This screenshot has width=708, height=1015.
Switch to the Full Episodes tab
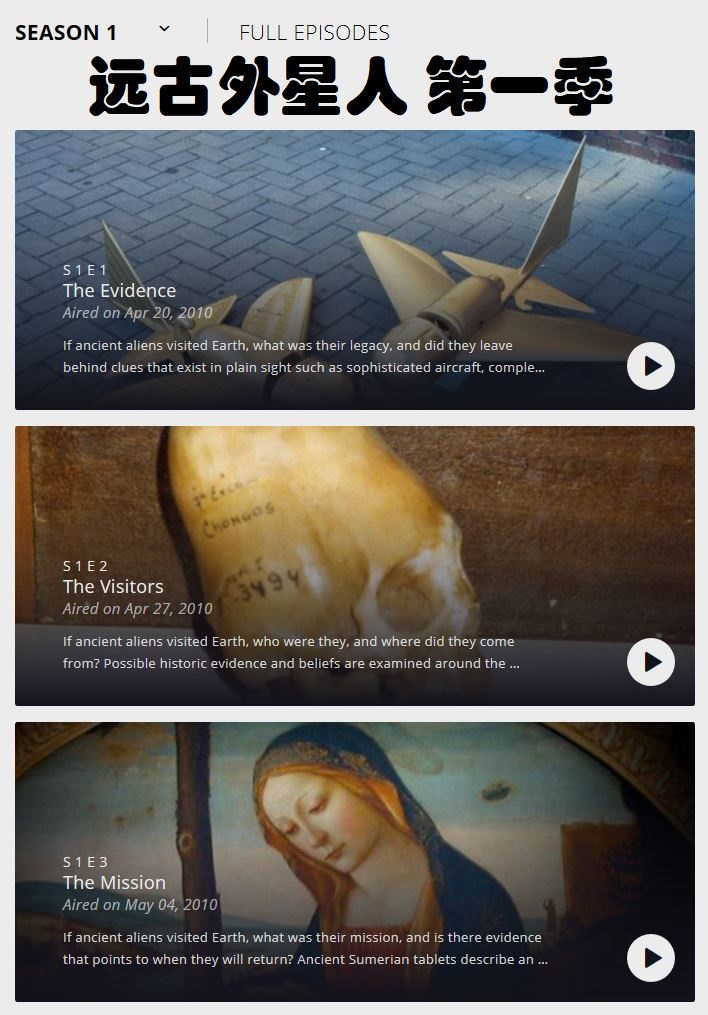tap(314, 33)
